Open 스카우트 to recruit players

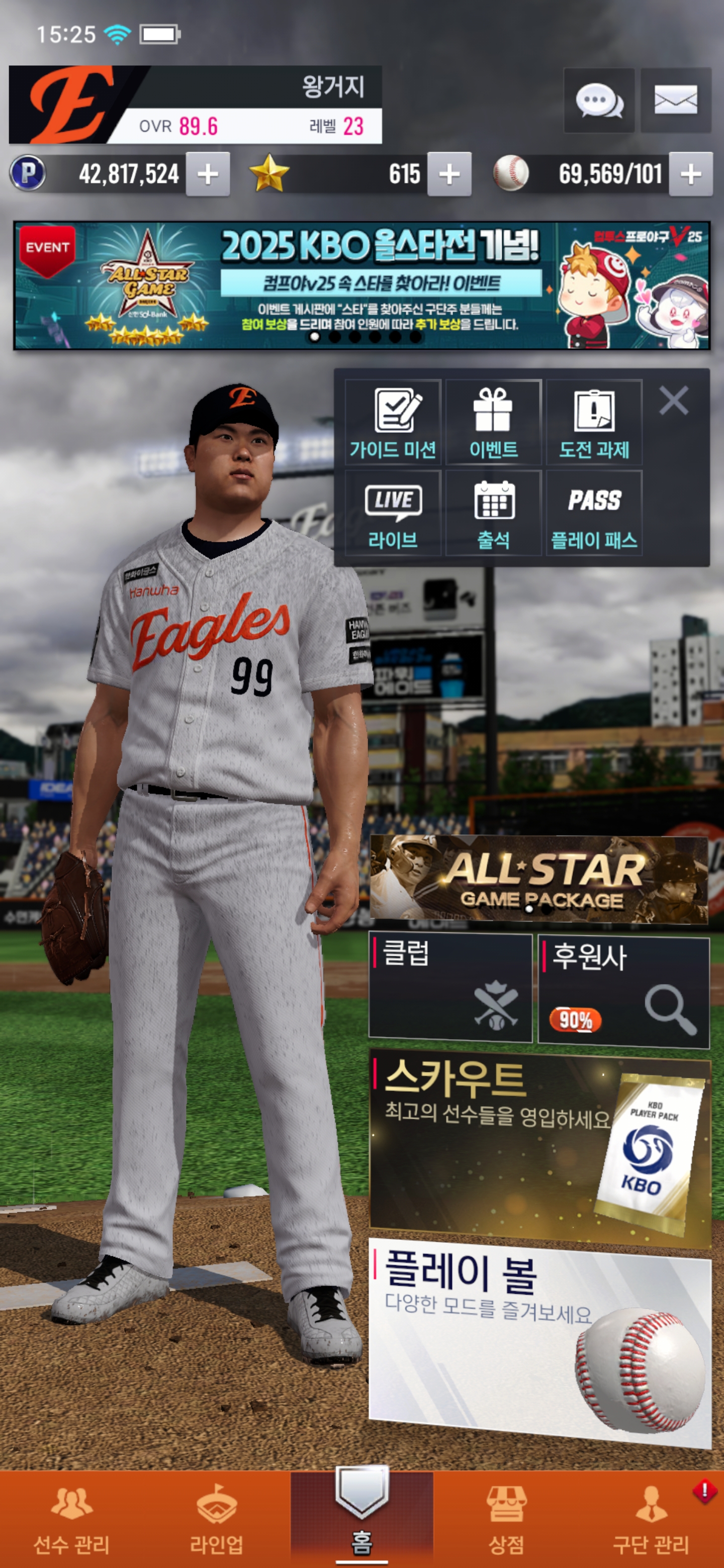pos(539,1147)
